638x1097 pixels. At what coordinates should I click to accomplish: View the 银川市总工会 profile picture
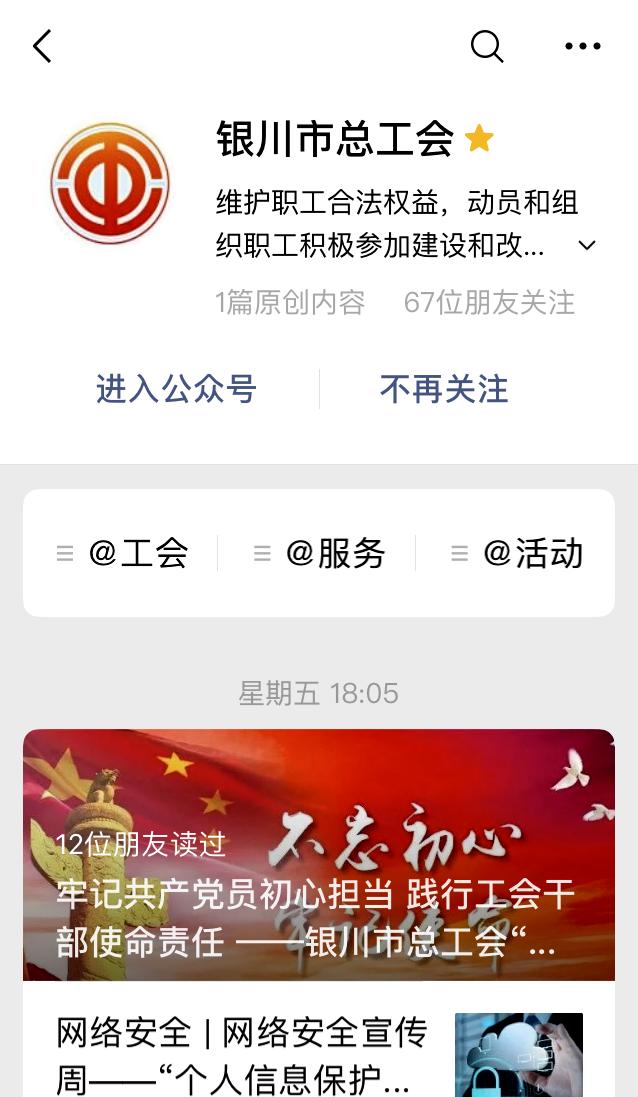tap(110, 184)
